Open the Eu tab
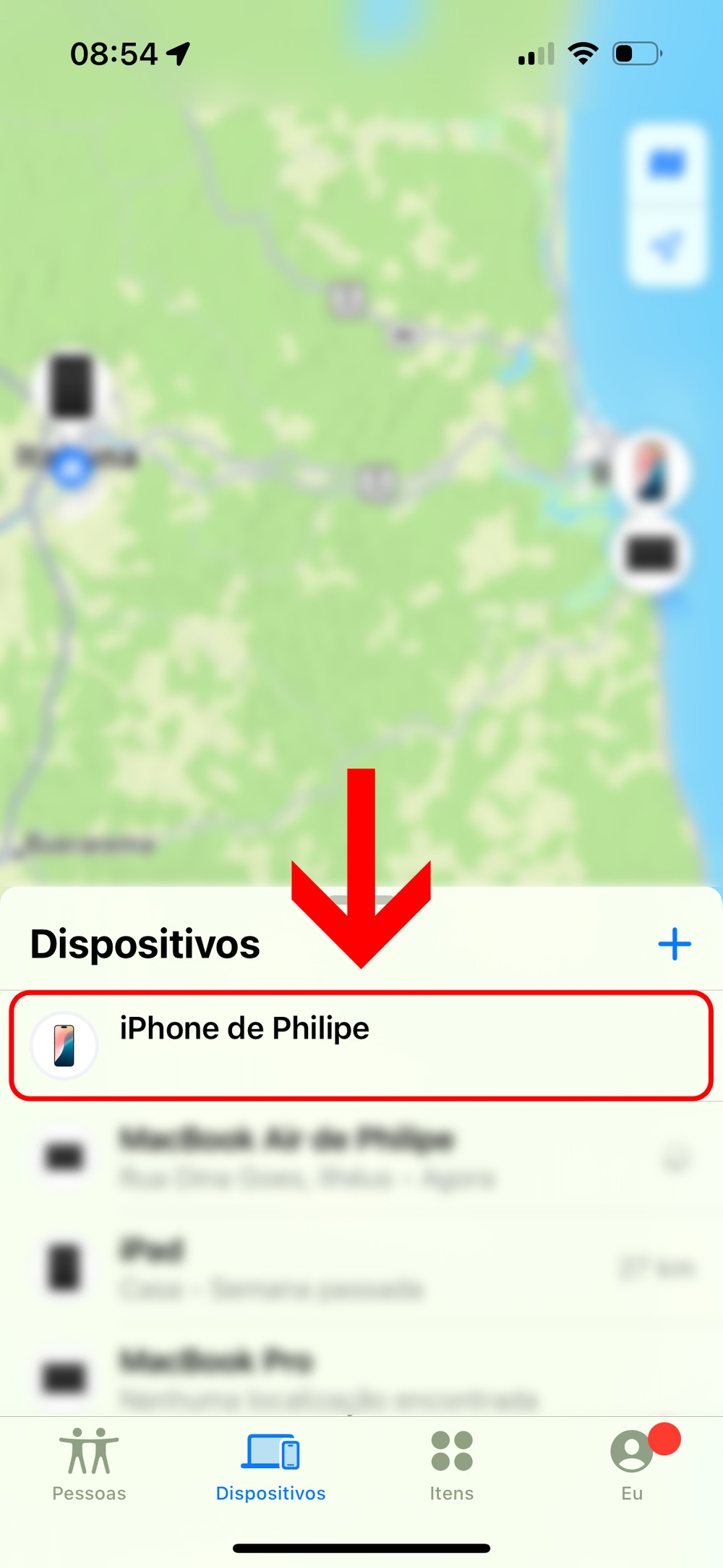 [x=632, y=1465]
